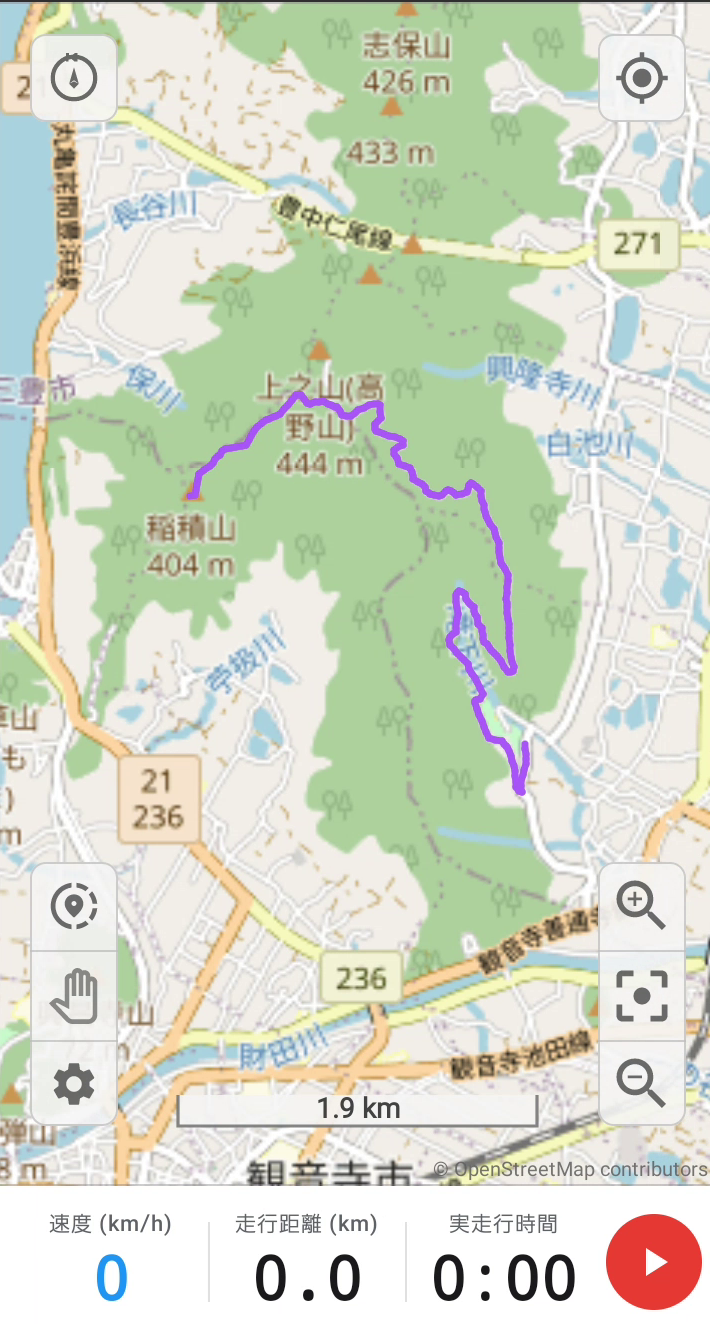Tap the compass orientation button
Viewport: 710px width, 1324px height.
pyautogui.click(x=74, y=78)
